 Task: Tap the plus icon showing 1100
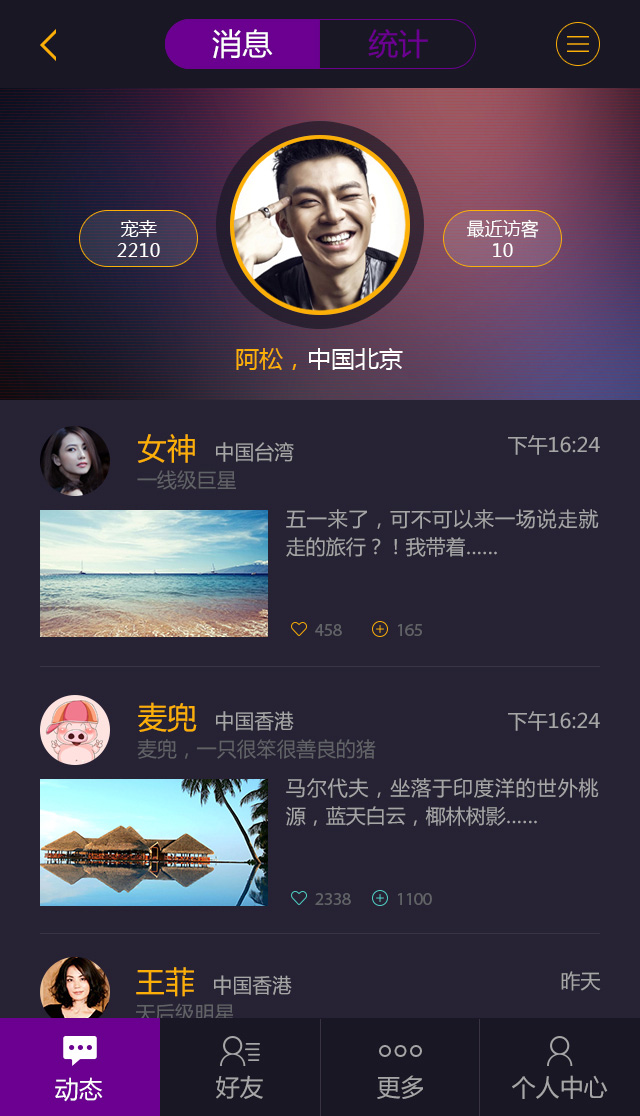[x=380, y=898]
